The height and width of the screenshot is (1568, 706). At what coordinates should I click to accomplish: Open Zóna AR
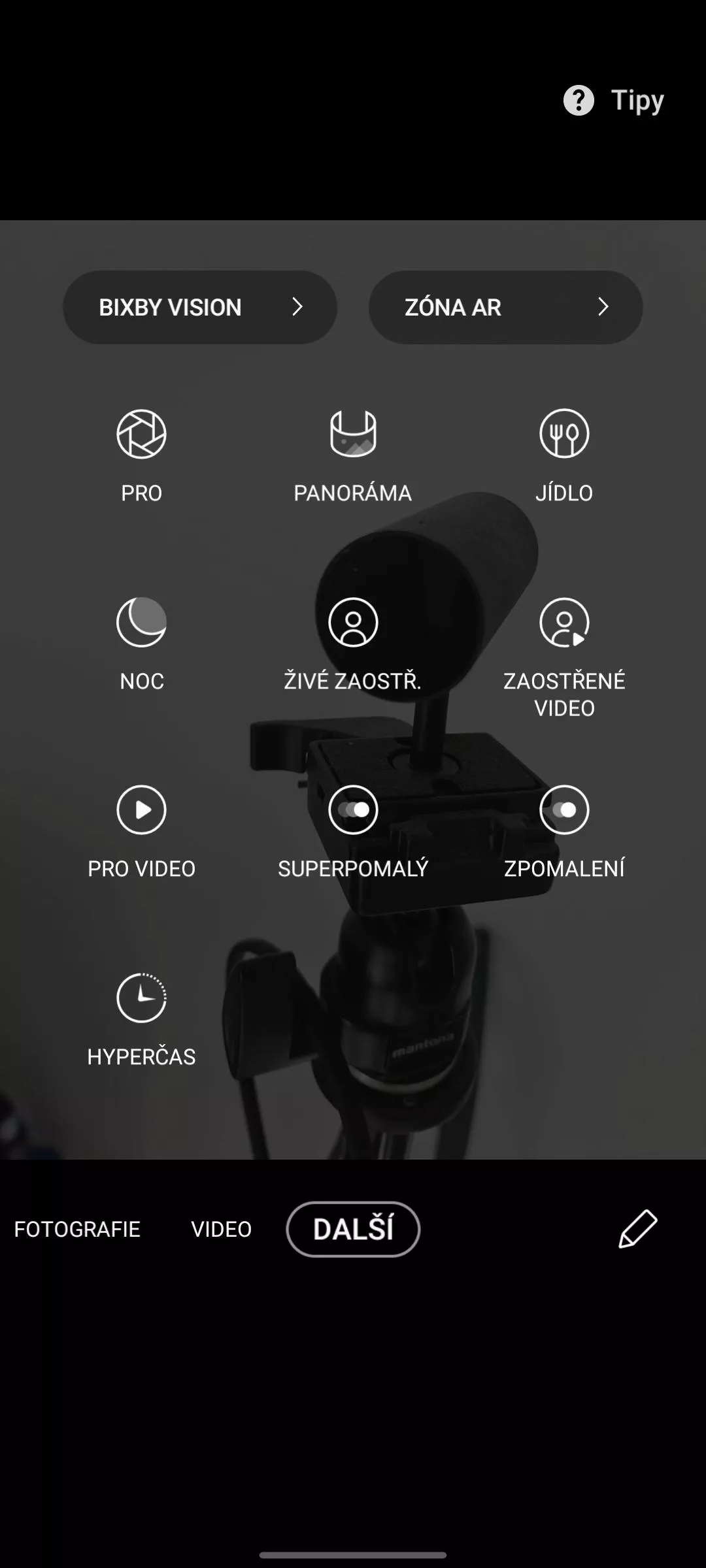[x=506, y=307]
